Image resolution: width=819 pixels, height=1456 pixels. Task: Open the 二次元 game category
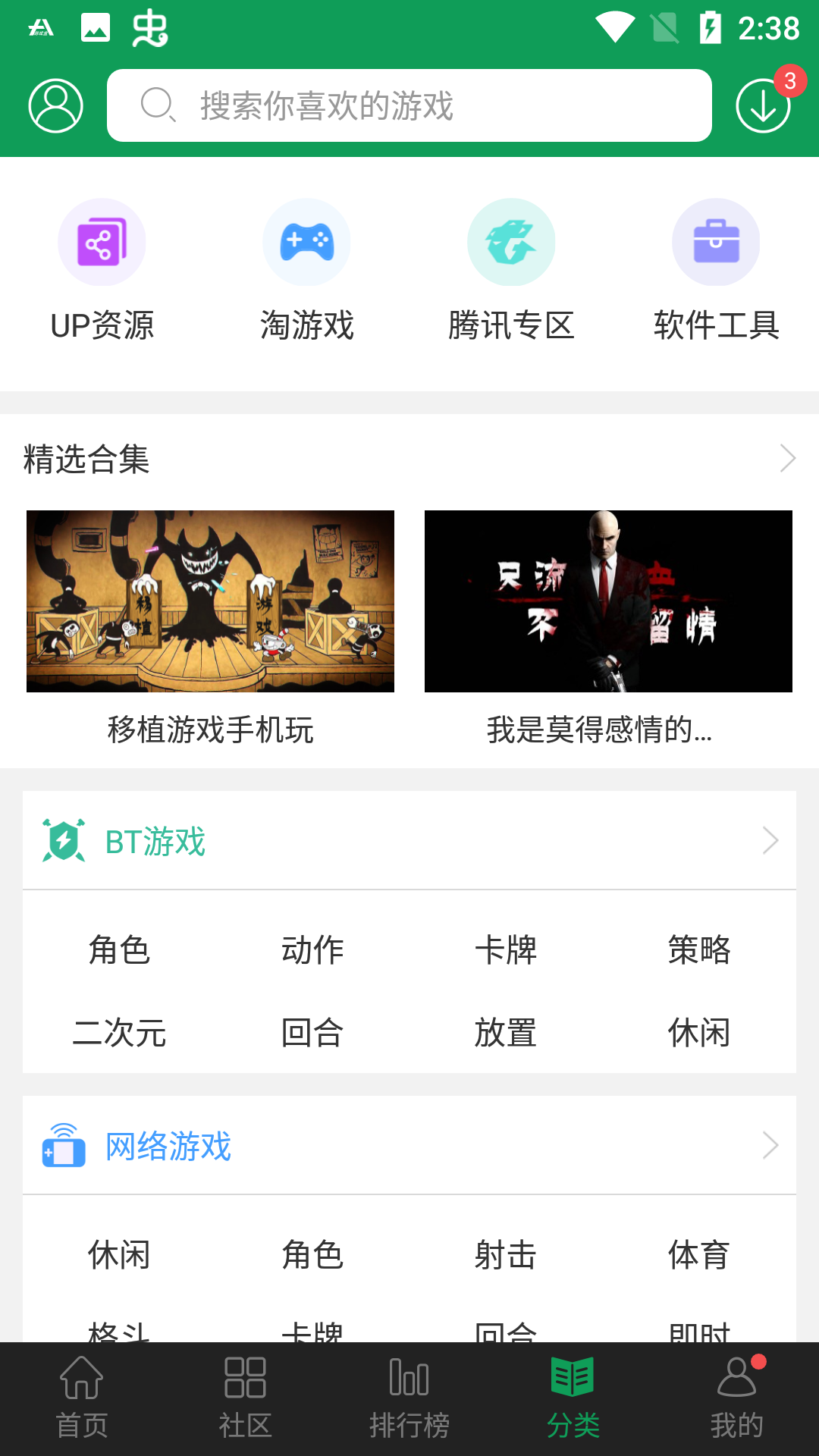(120, 1032)
